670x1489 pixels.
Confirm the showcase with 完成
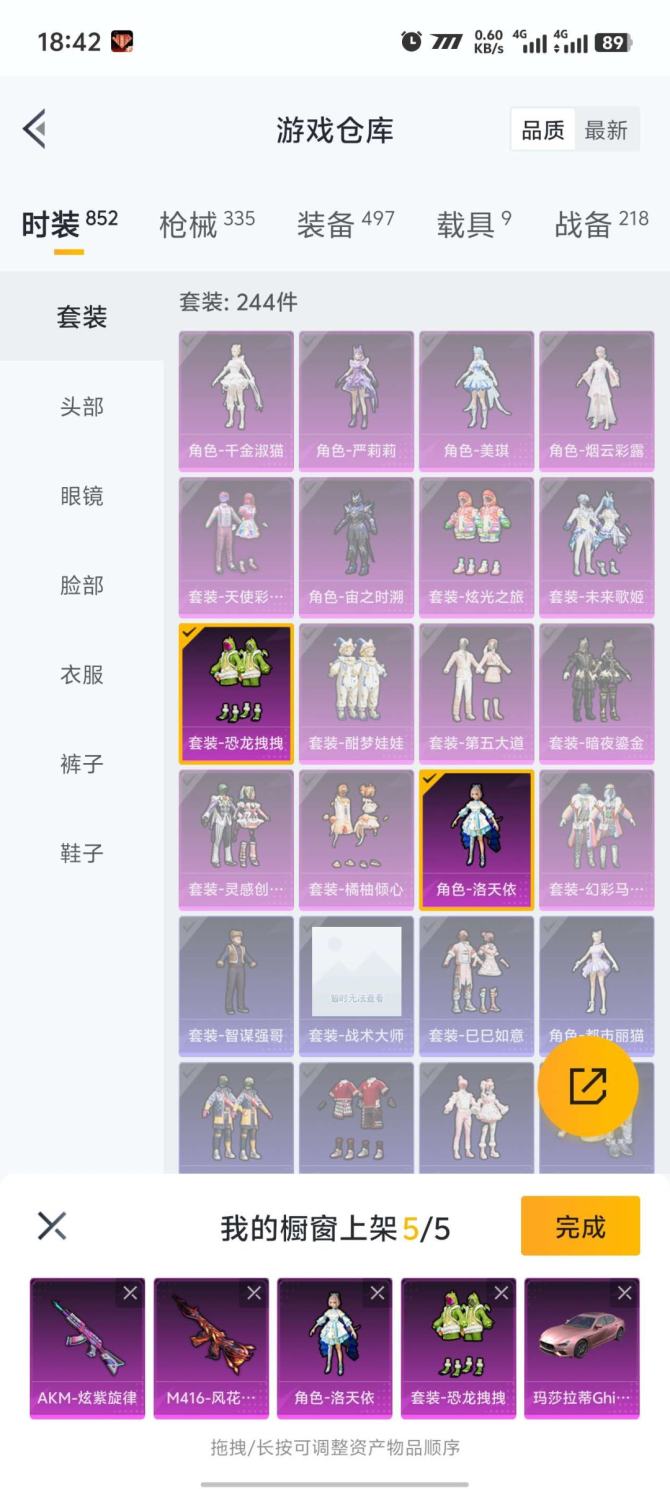(580, 1226)
